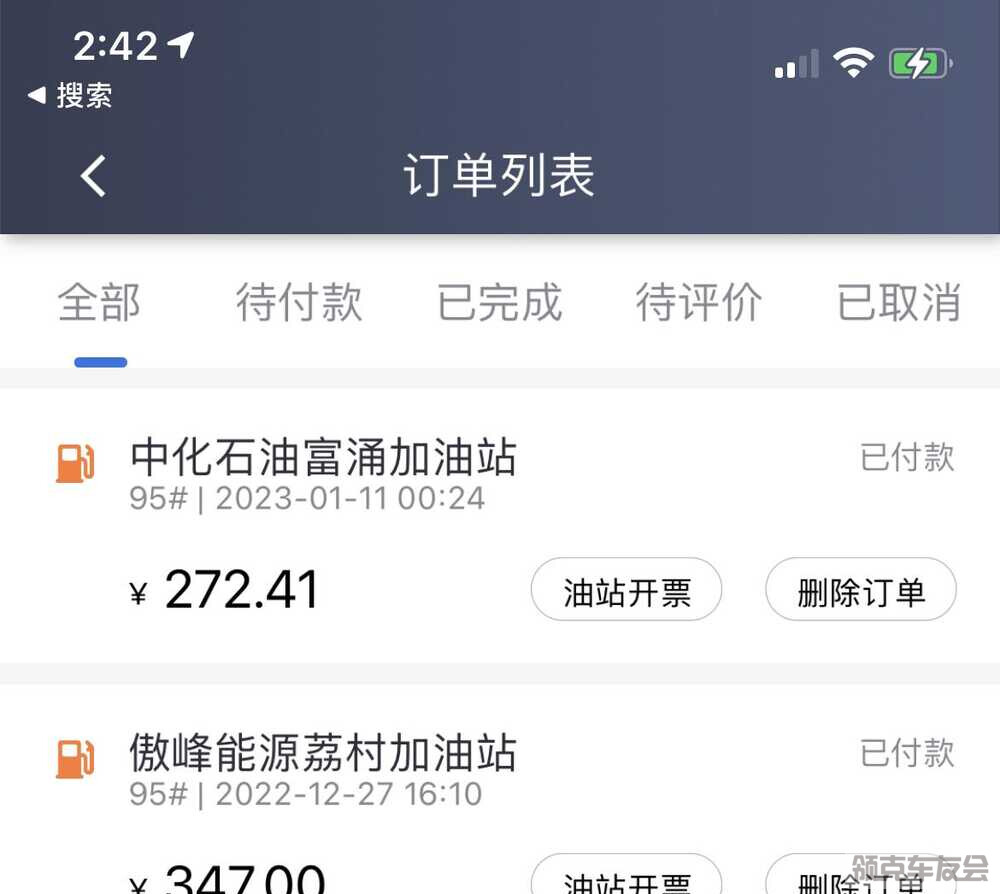Screen dimensions: 1000x894
Task: Switch to the 待付款 tab
Action: [299, 303]
